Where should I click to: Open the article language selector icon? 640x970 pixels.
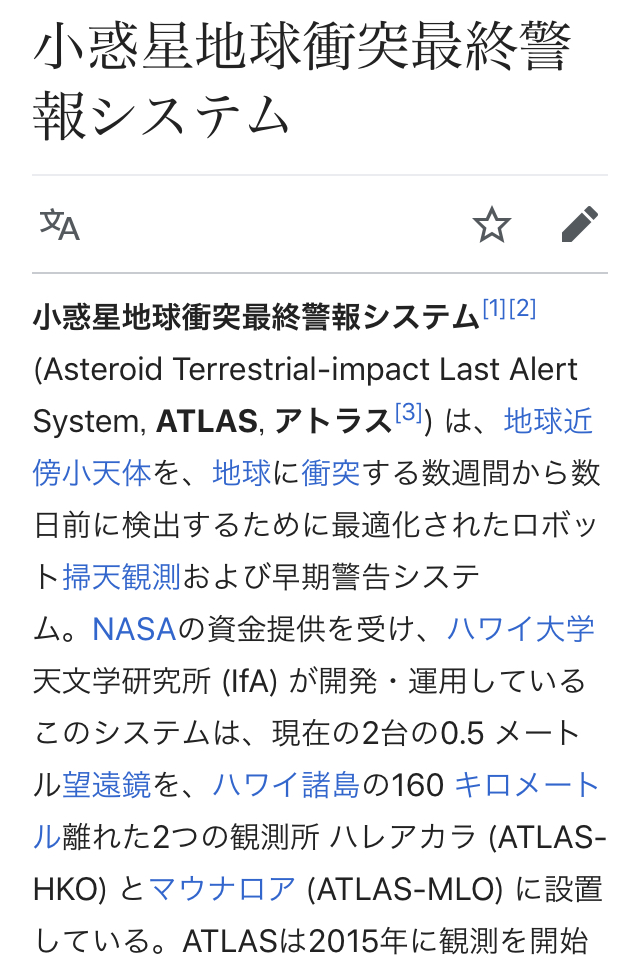(59, 225)
